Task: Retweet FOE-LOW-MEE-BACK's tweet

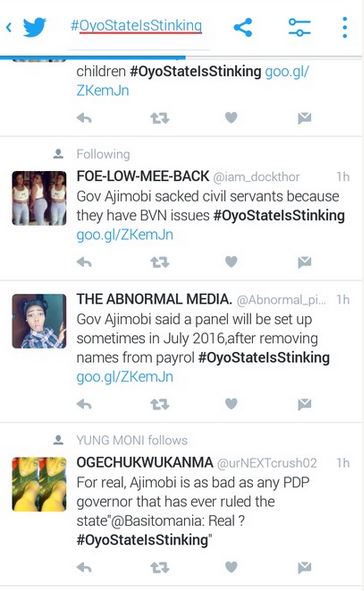Action: click(160, 262)
